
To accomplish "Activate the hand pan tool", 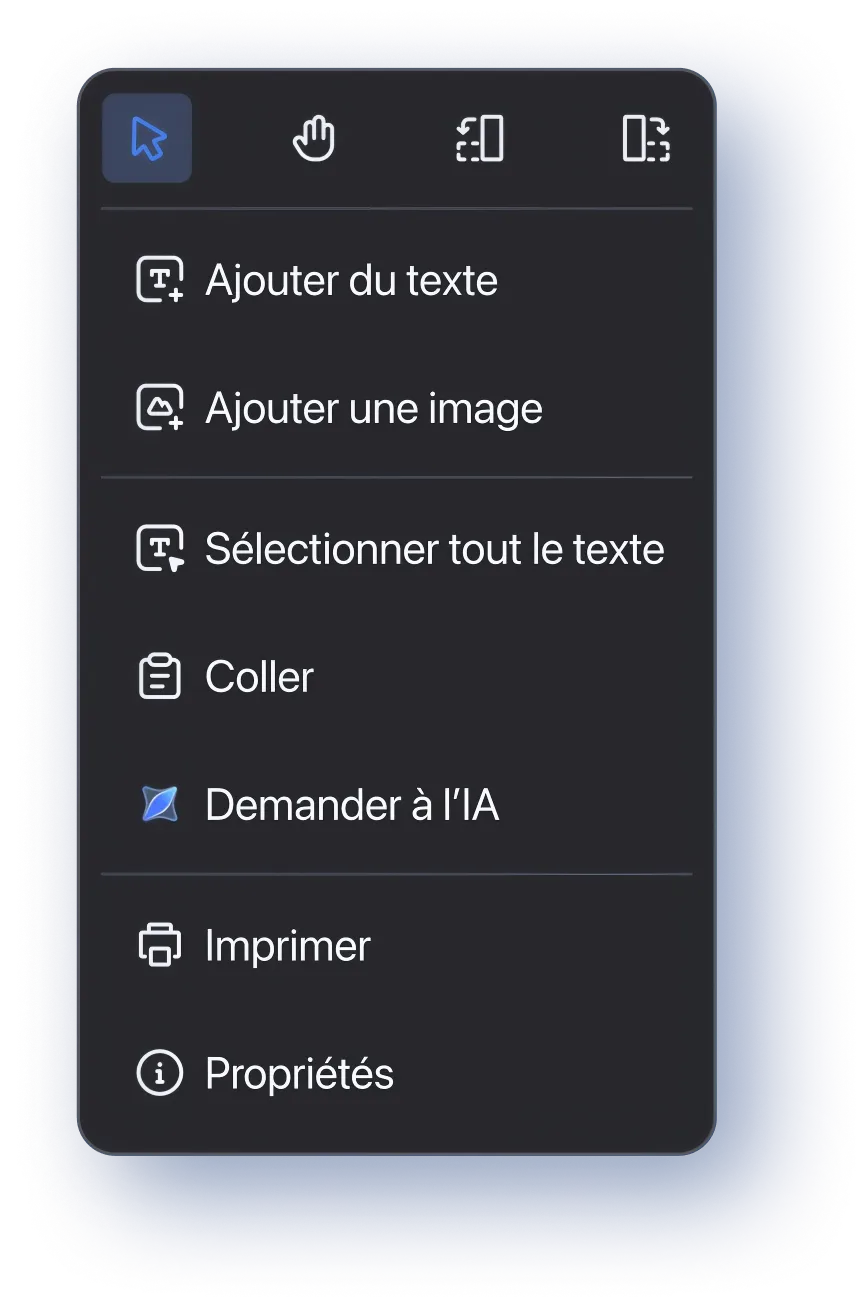I will point(313,140).
